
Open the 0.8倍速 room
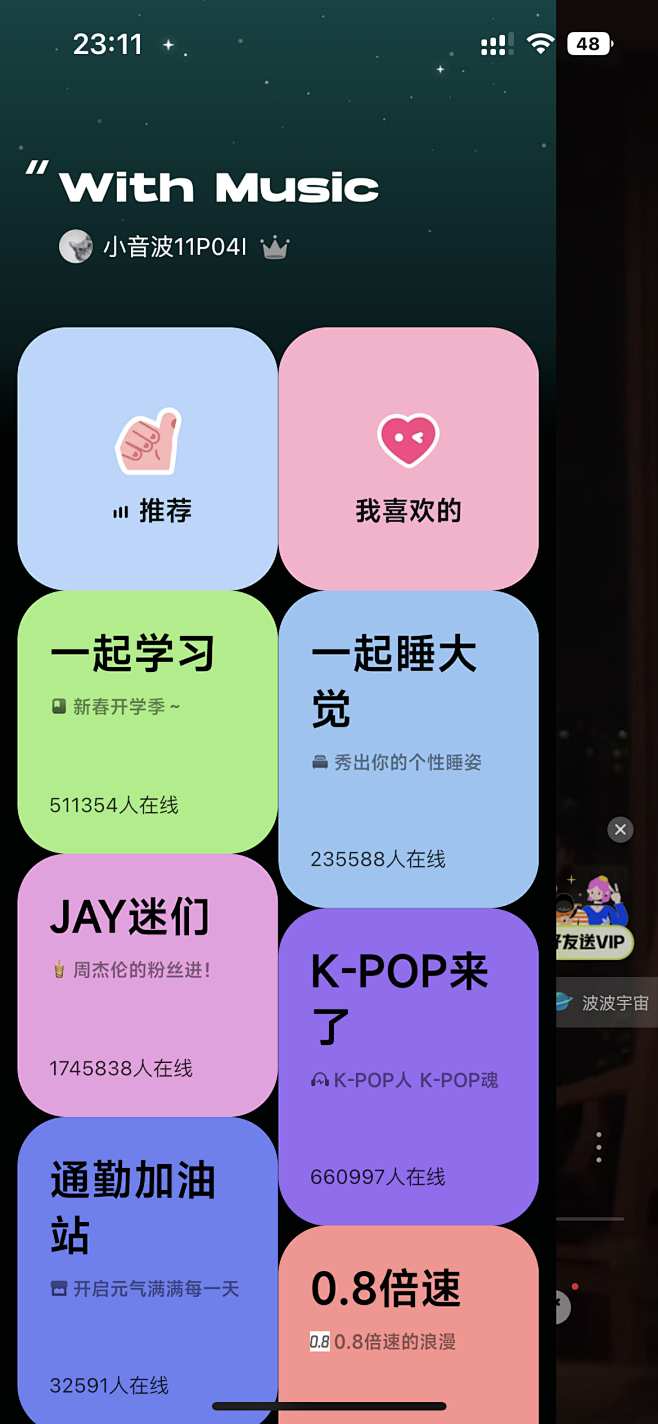click(x=408, y=1320)
